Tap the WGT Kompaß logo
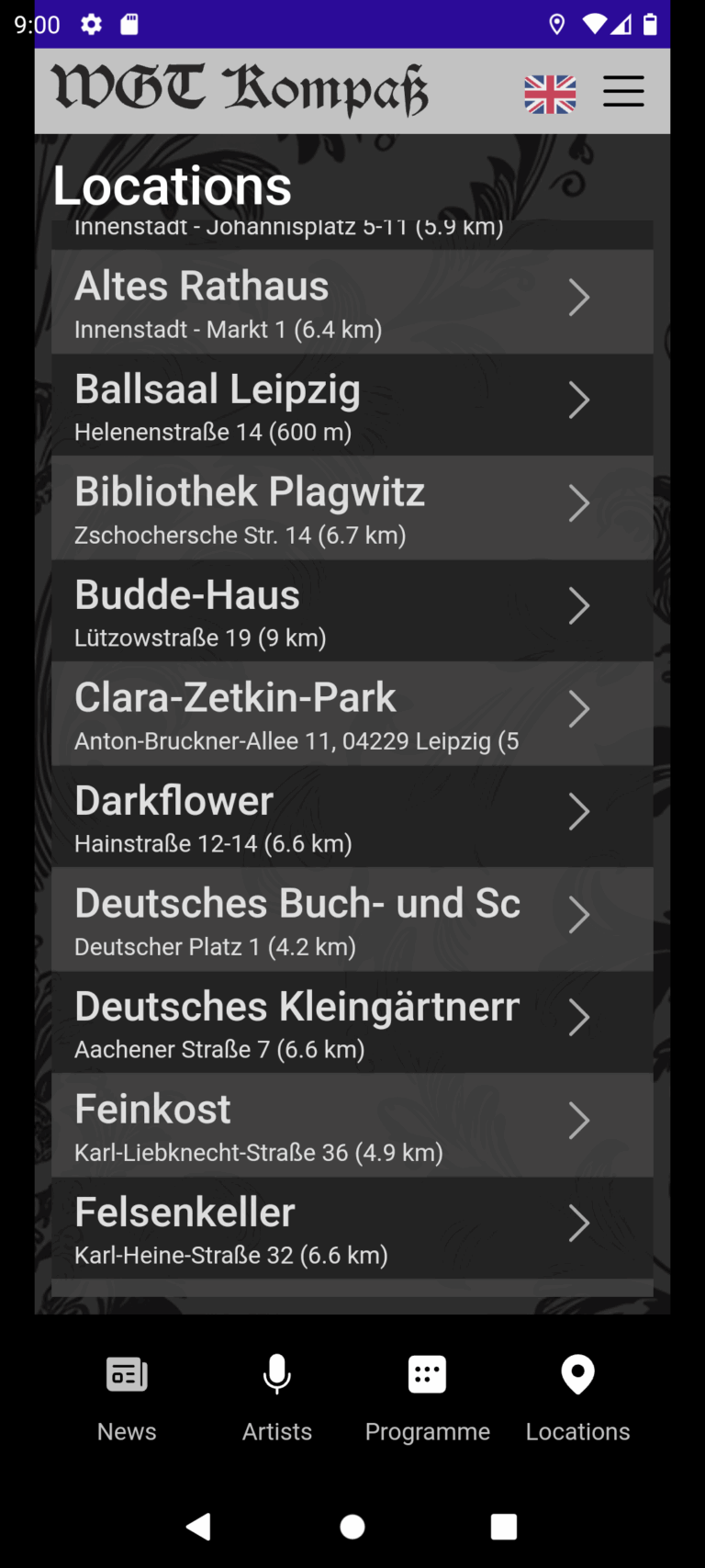The width and height of the screenshot is (705, 1568). click(x=239, y=89)
